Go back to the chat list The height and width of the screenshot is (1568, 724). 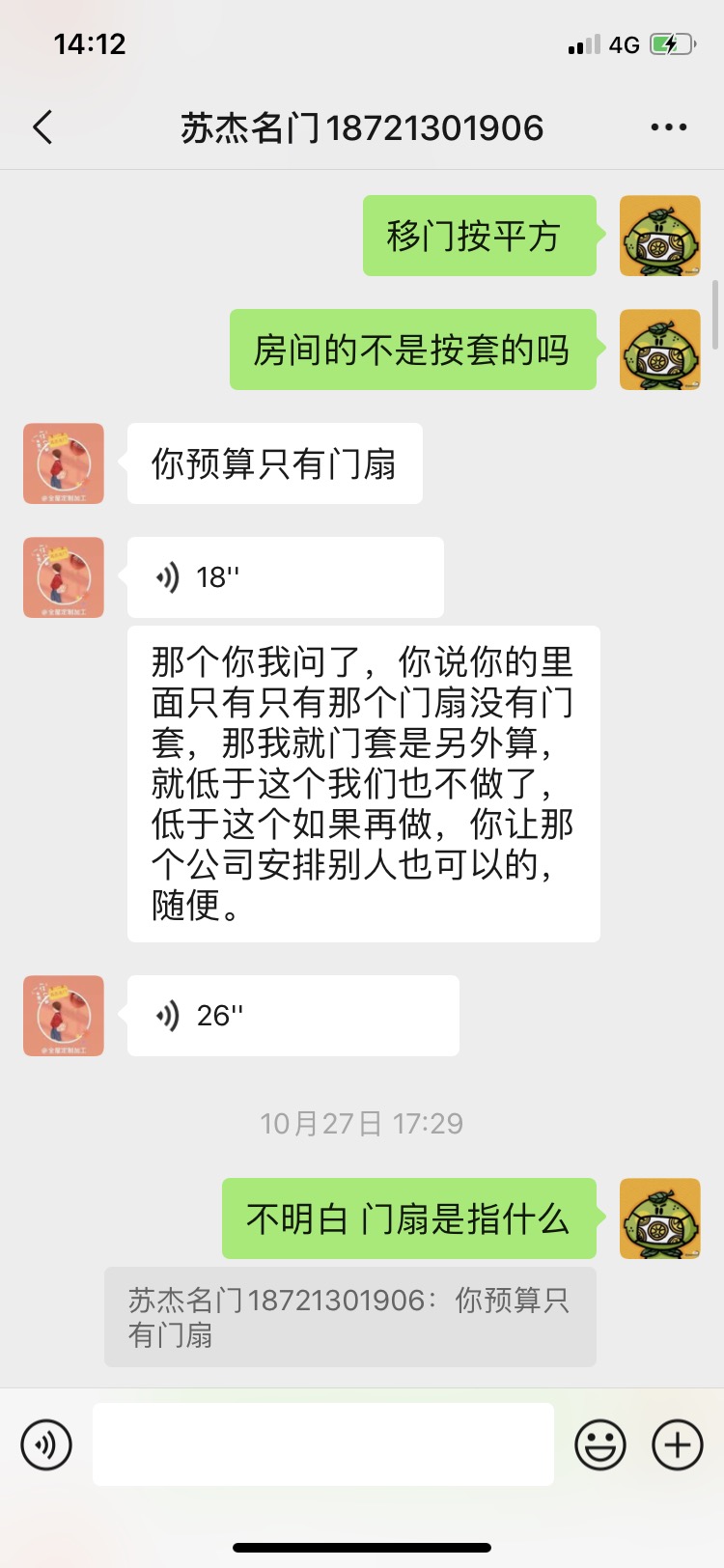tap(42, 127)
